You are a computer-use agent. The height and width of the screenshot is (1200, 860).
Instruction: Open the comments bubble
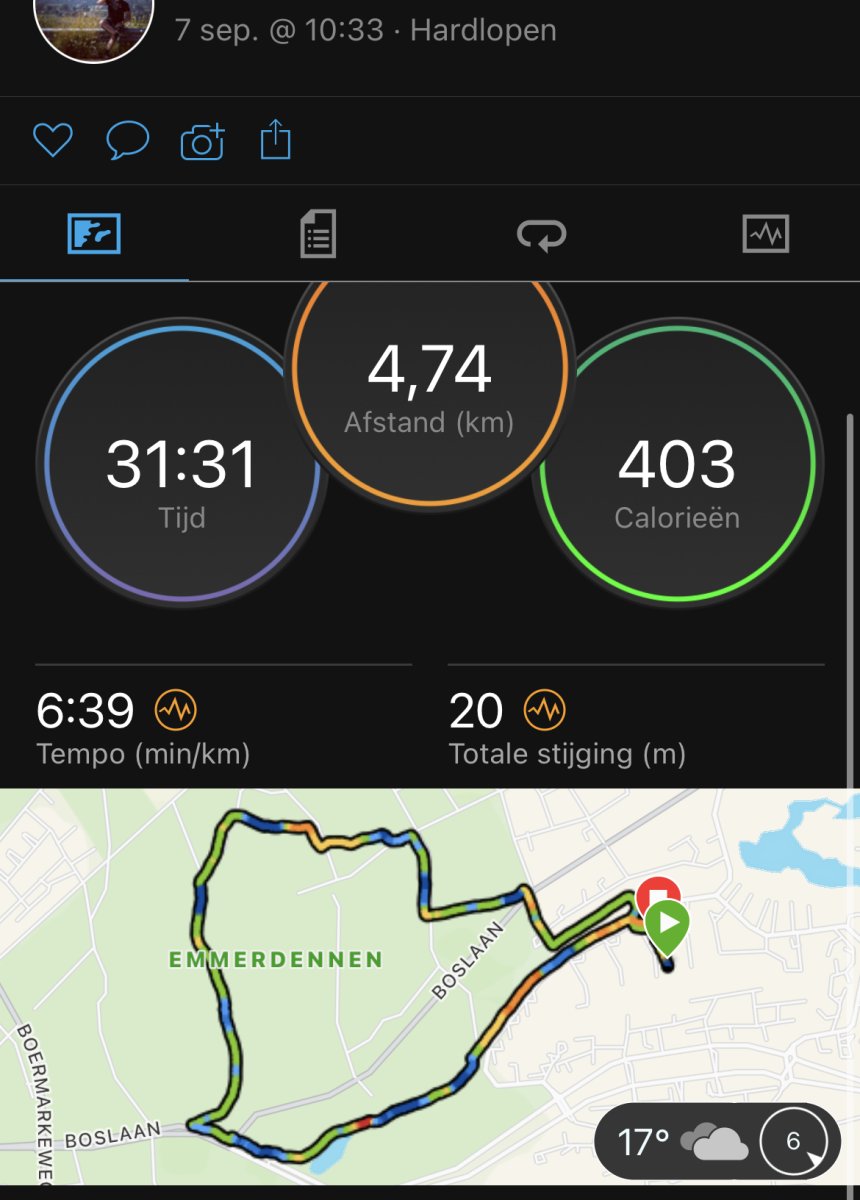(128, 140)
